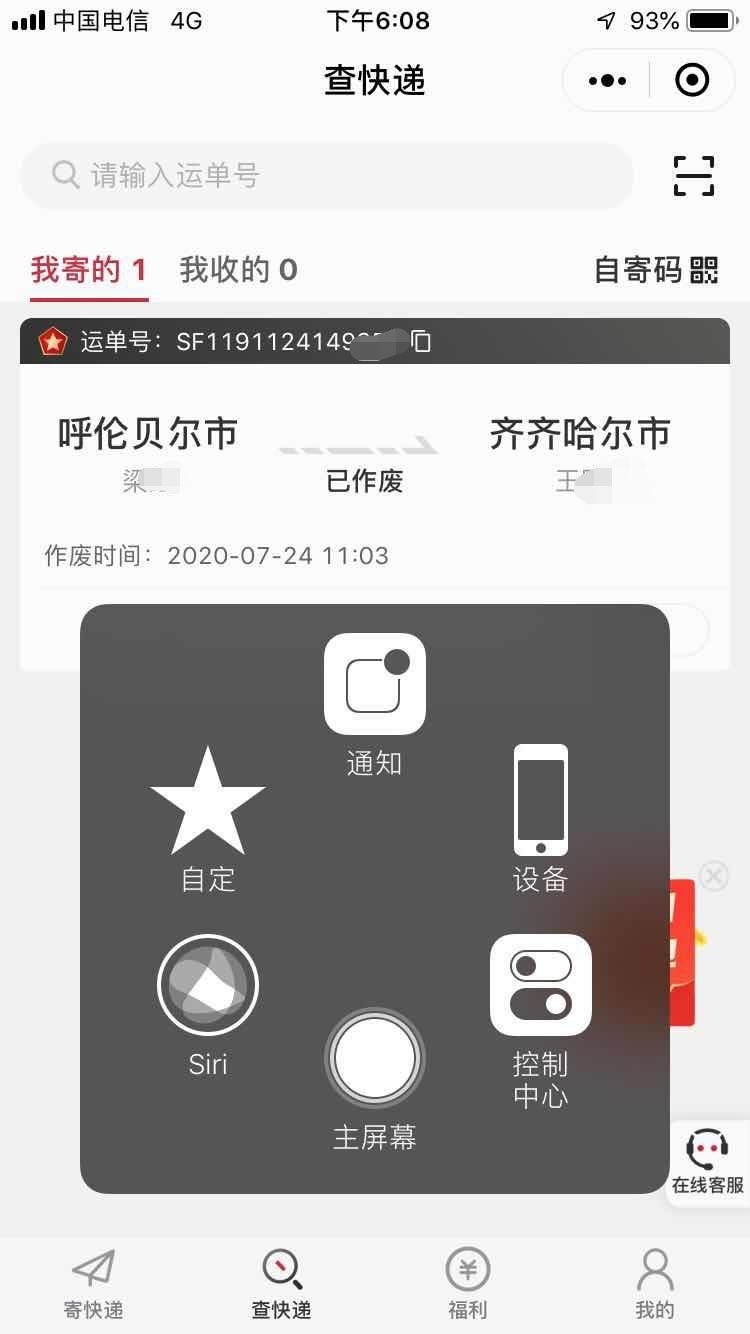750x1334 pixels.
Task: Open the barcode scanner icon
Action: click(x=693, y=176)
